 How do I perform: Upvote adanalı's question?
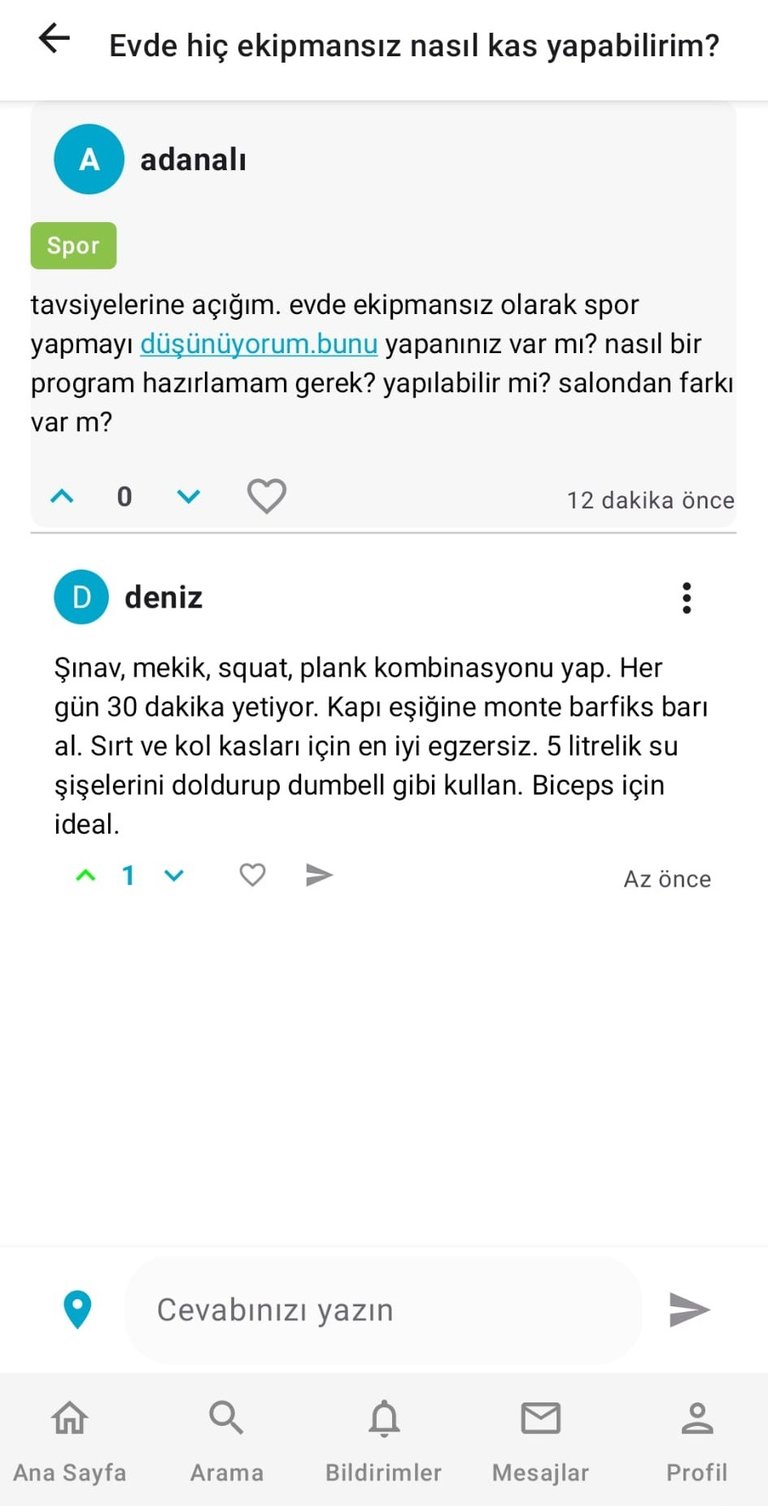coord(62,496)
